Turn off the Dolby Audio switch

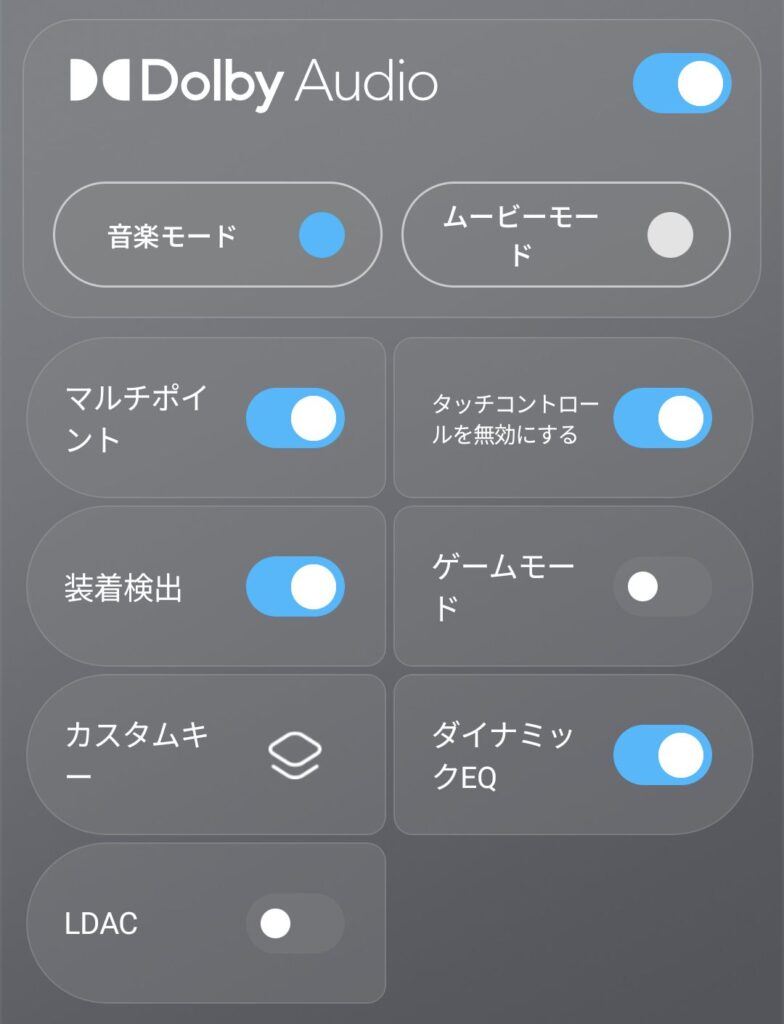682,83
